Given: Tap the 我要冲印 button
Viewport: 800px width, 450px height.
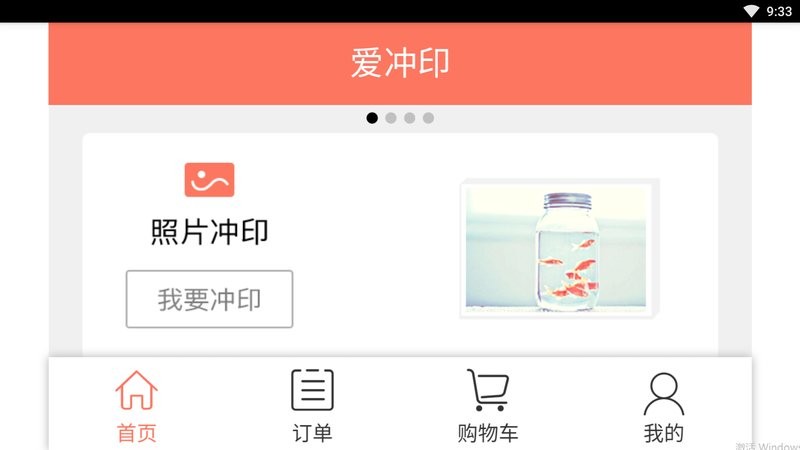Looking at the screenshot, I should 209,299.
